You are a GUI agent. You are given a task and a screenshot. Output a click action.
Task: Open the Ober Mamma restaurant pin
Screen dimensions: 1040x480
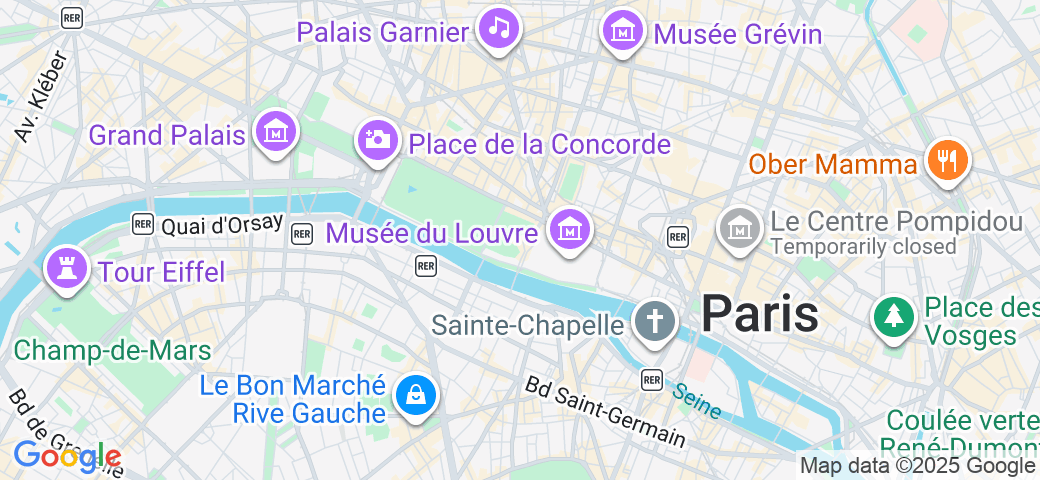945,161
